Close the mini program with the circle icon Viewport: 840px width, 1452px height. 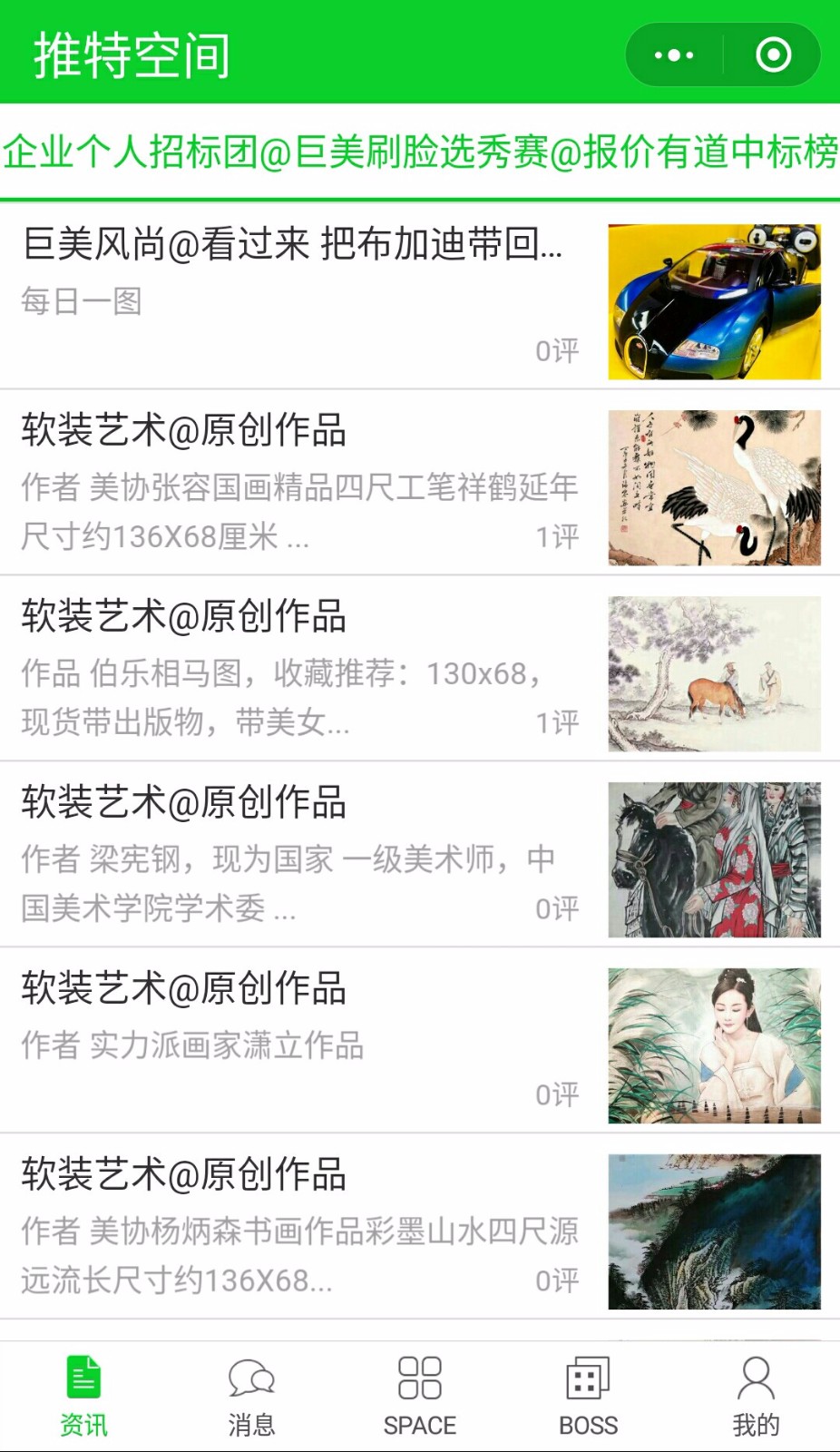click(x=773, y=55)
